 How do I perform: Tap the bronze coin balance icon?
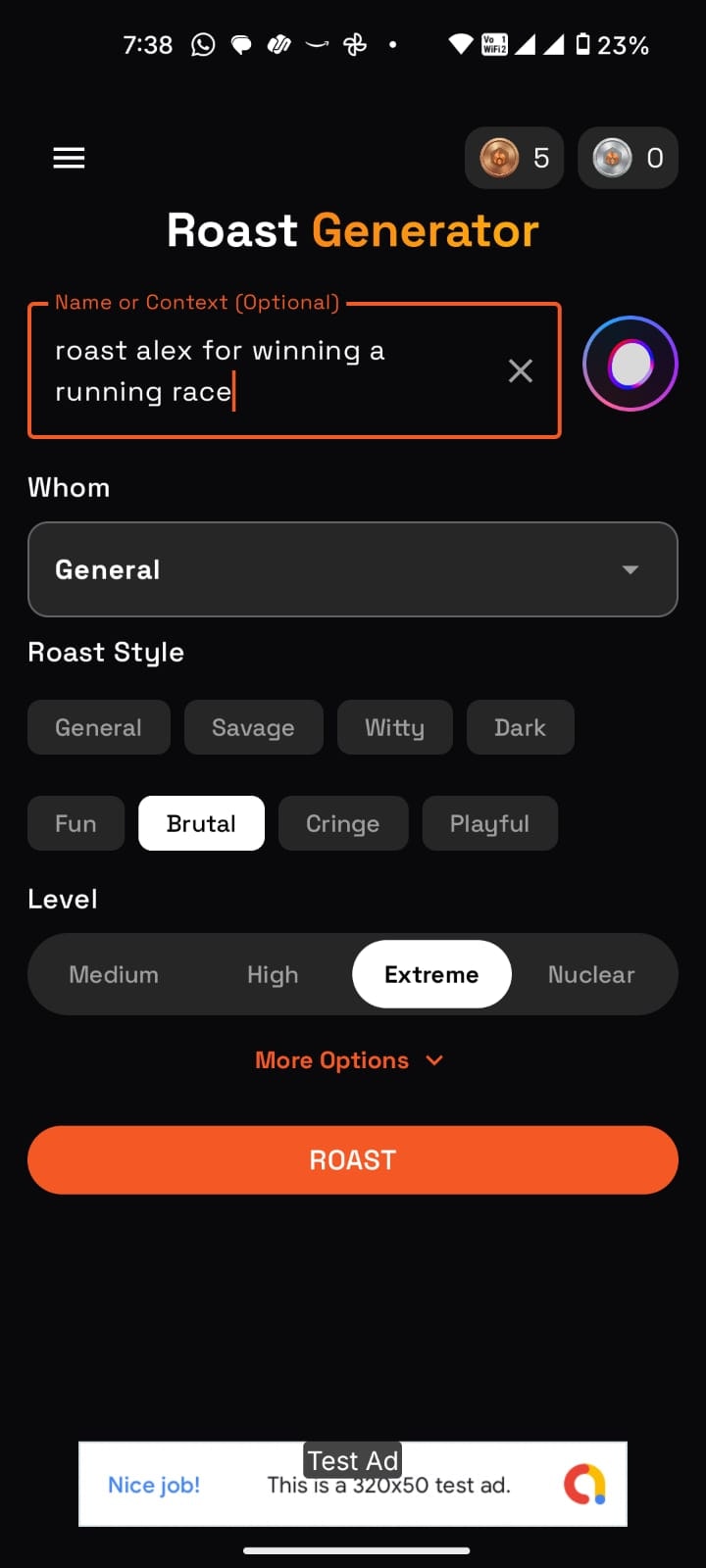point(499,157)
